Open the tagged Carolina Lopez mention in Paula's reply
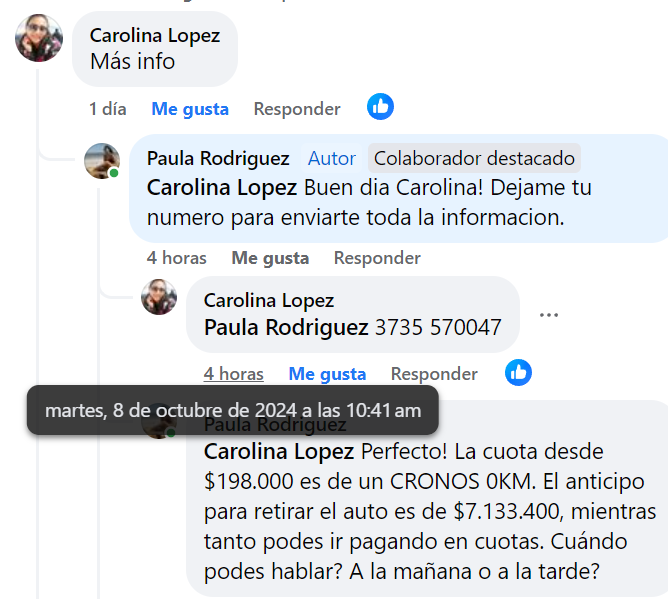This screenshot has height=599, width=668. coord(221,187)
